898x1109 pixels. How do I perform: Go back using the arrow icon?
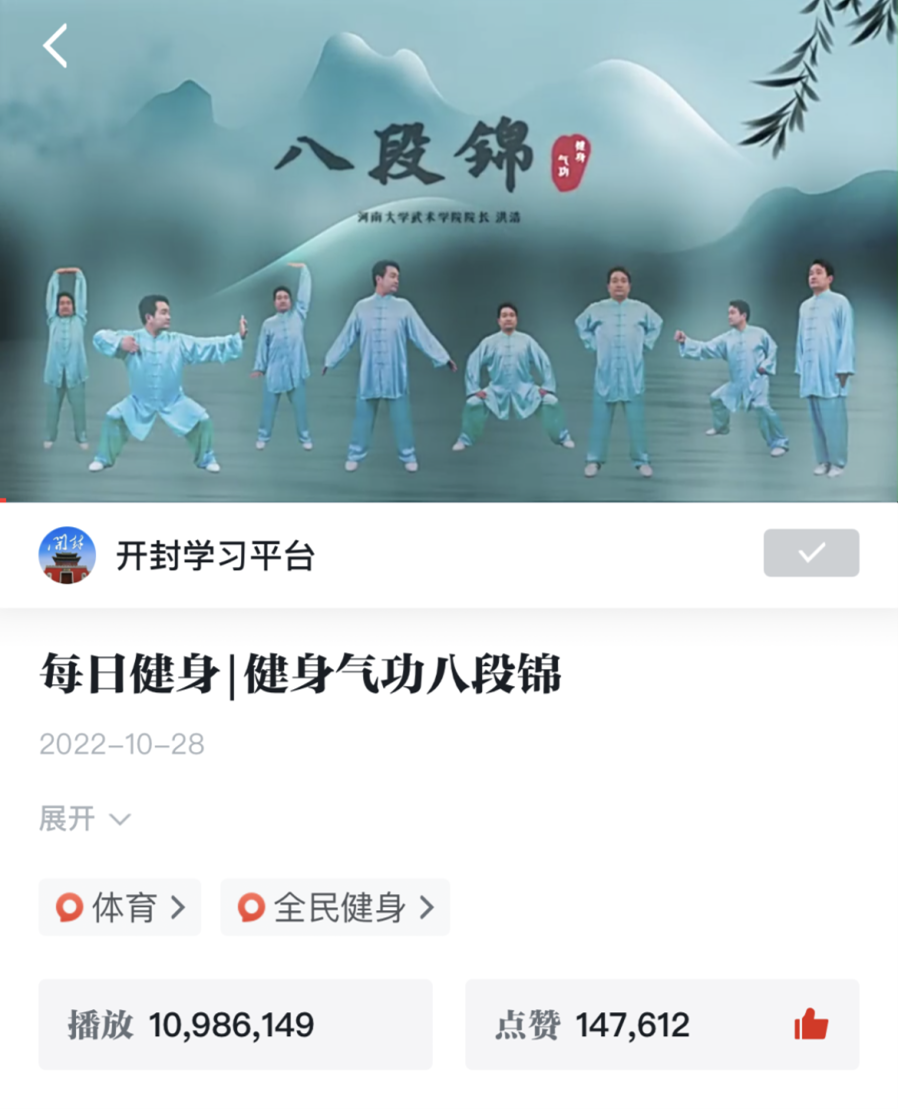[55, 46]
